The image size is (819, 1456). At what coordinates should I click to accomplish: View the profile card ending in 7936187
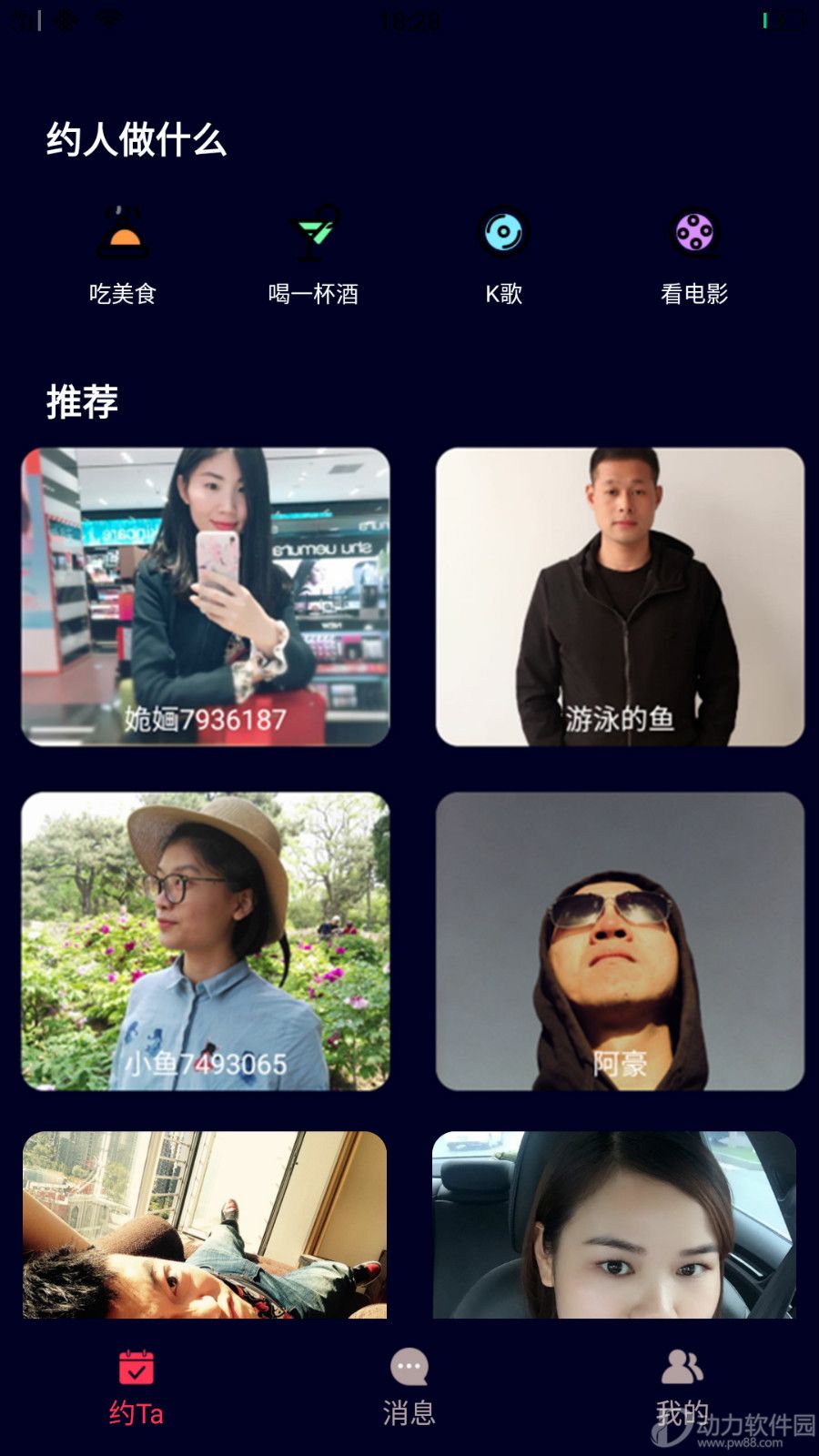point(206,597)
